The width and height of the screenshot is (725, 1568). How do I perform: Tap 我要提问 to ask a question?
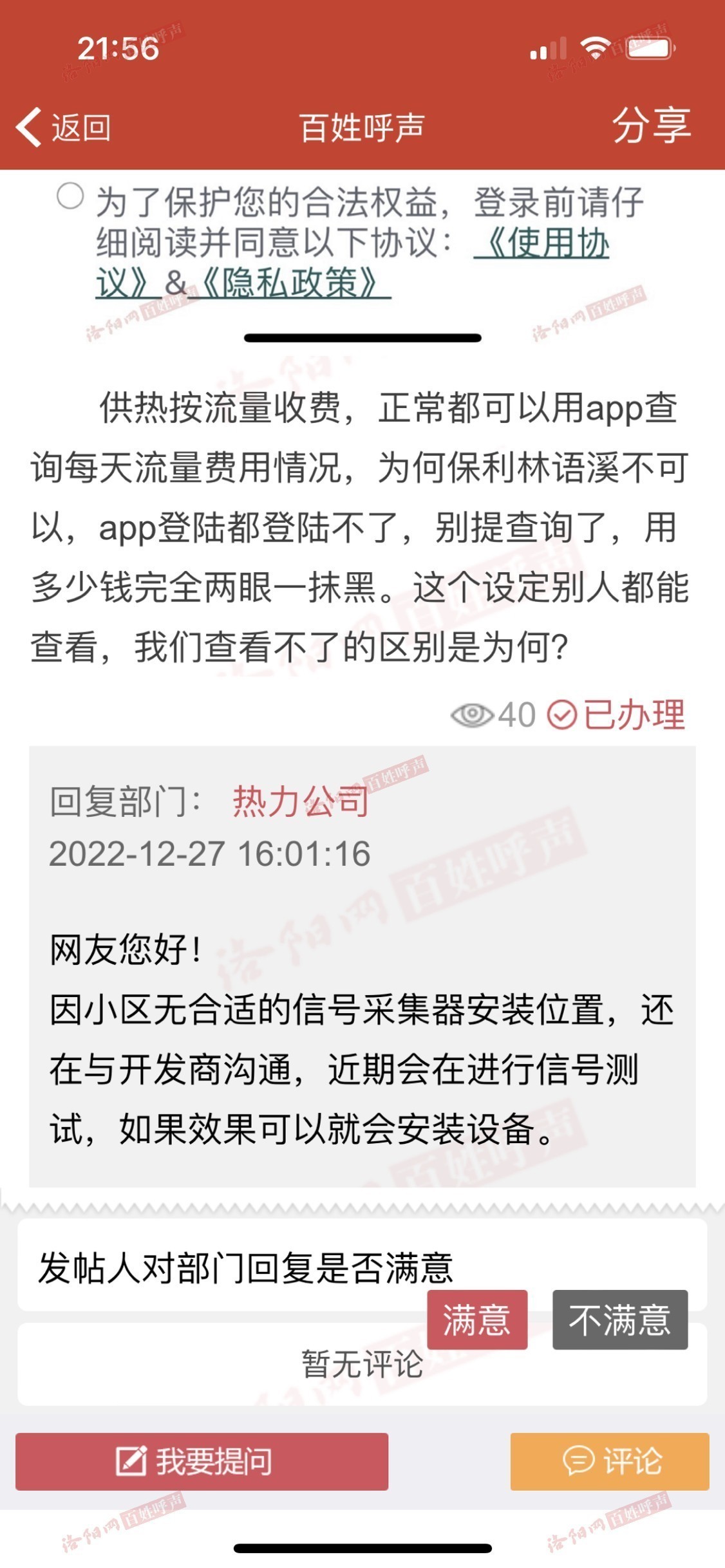click(202, 1461)
